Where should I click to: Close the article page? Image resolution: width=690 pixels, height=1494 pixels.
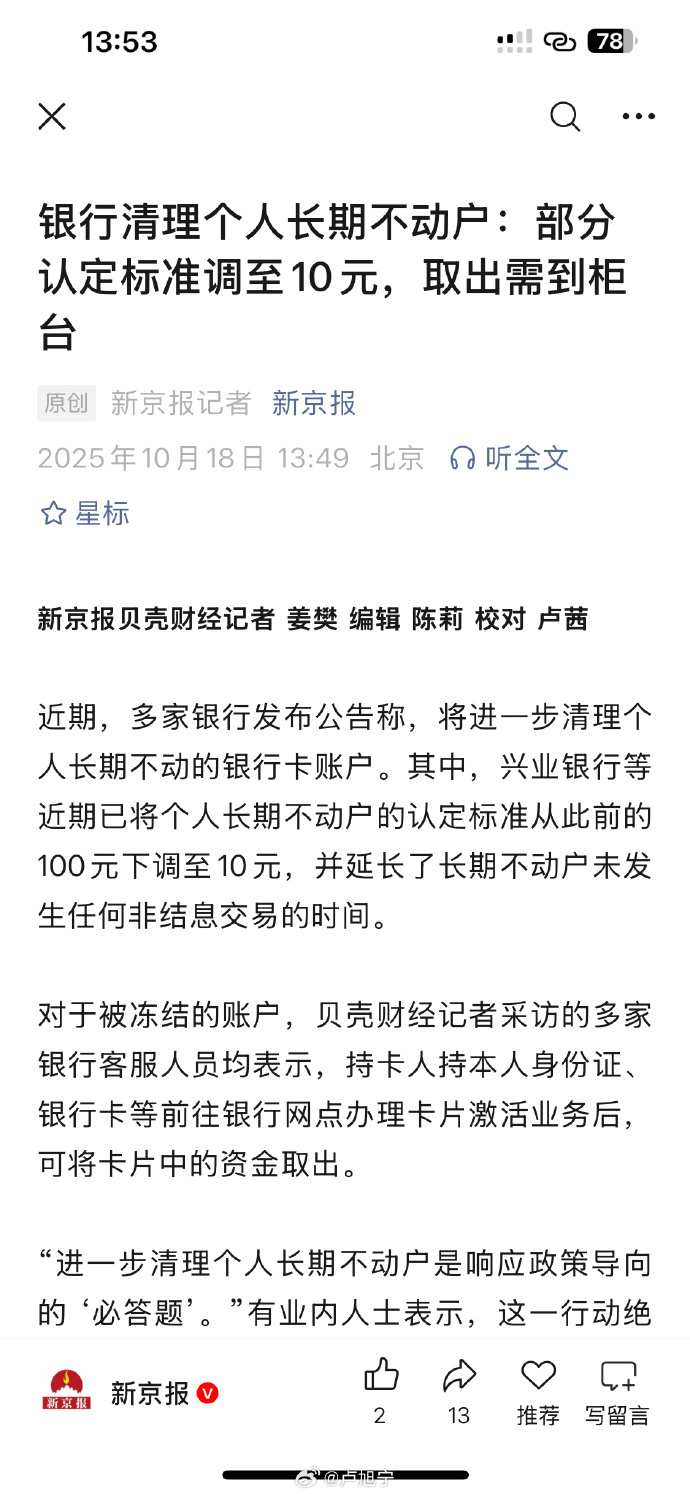click(52, 117)
